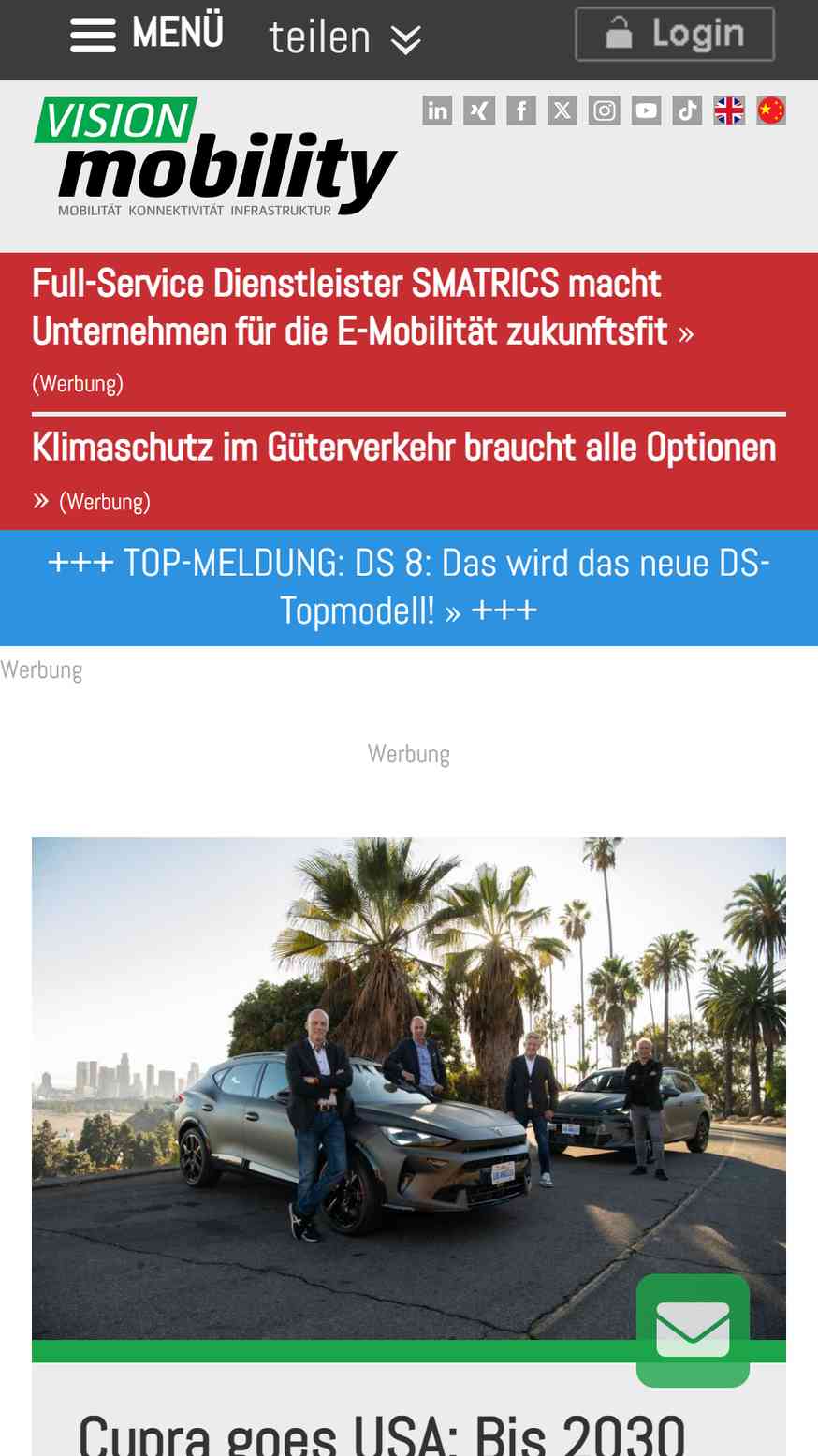
Task: Open the MENÜ navigation drawer
Action: (147, 35)
